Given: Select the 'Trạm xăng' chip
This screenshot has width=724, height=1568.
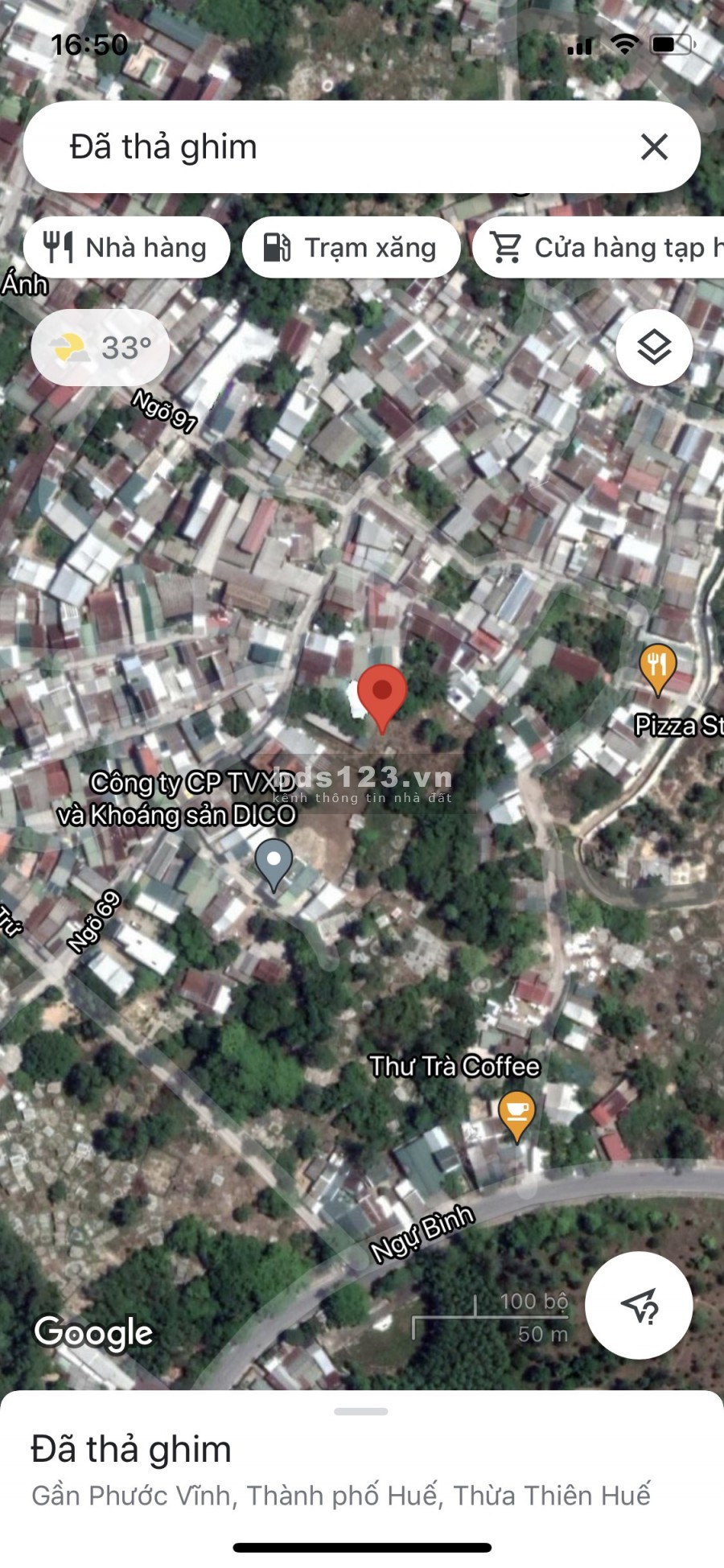Looking at the screenshot, I should 352,248.
